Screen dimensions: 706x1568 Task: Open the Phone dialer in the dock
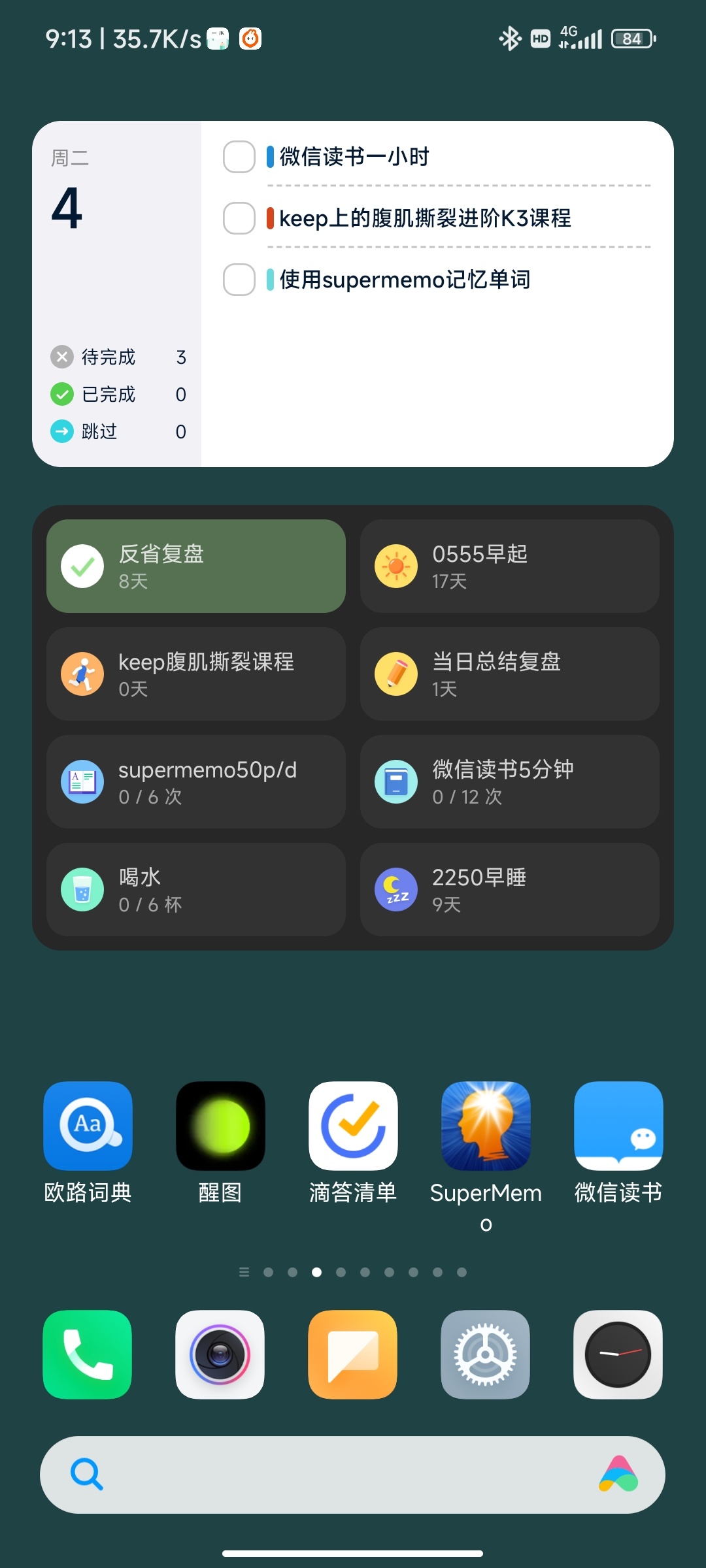[x=88, y=1354]
